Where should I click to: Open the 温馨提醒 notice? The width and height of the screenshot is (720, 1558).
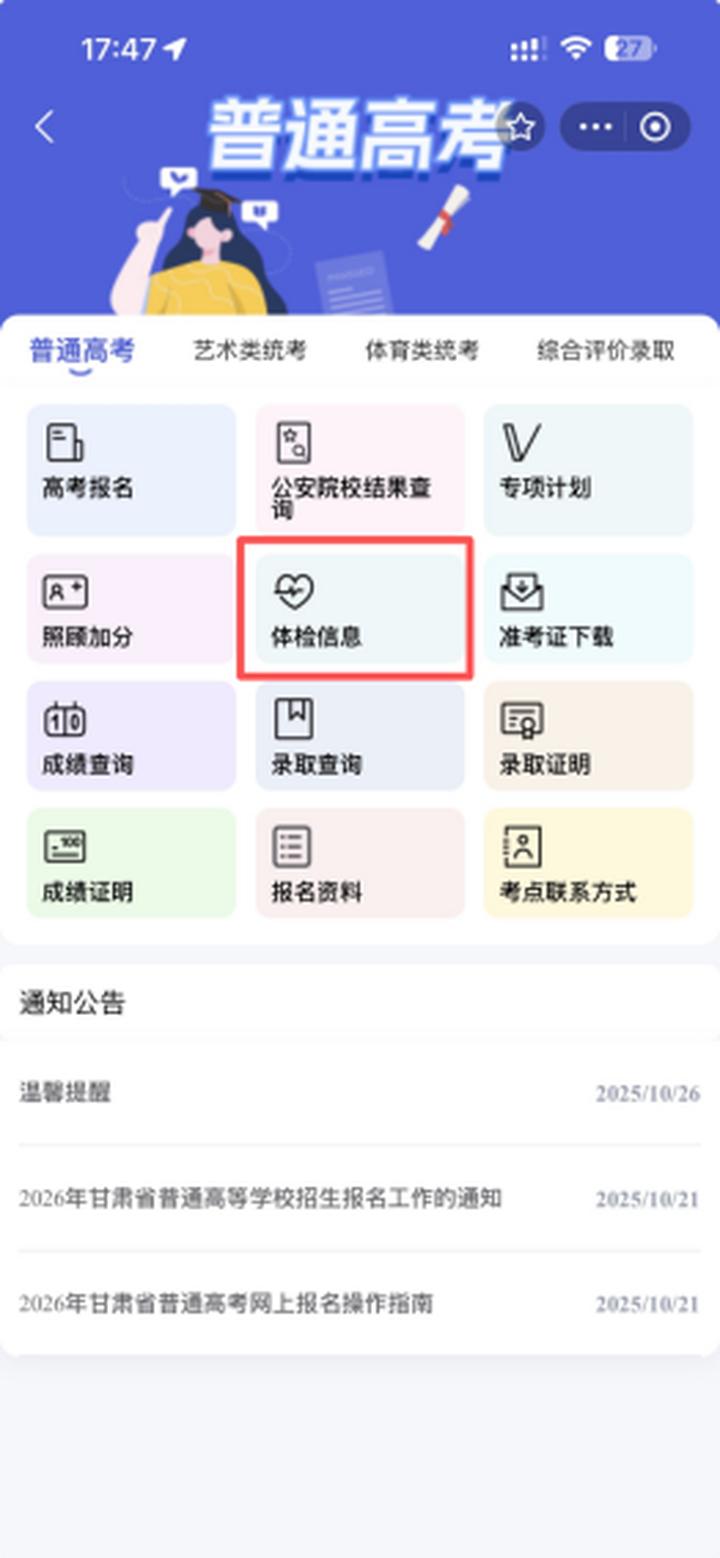click(x=360, y=1092)
